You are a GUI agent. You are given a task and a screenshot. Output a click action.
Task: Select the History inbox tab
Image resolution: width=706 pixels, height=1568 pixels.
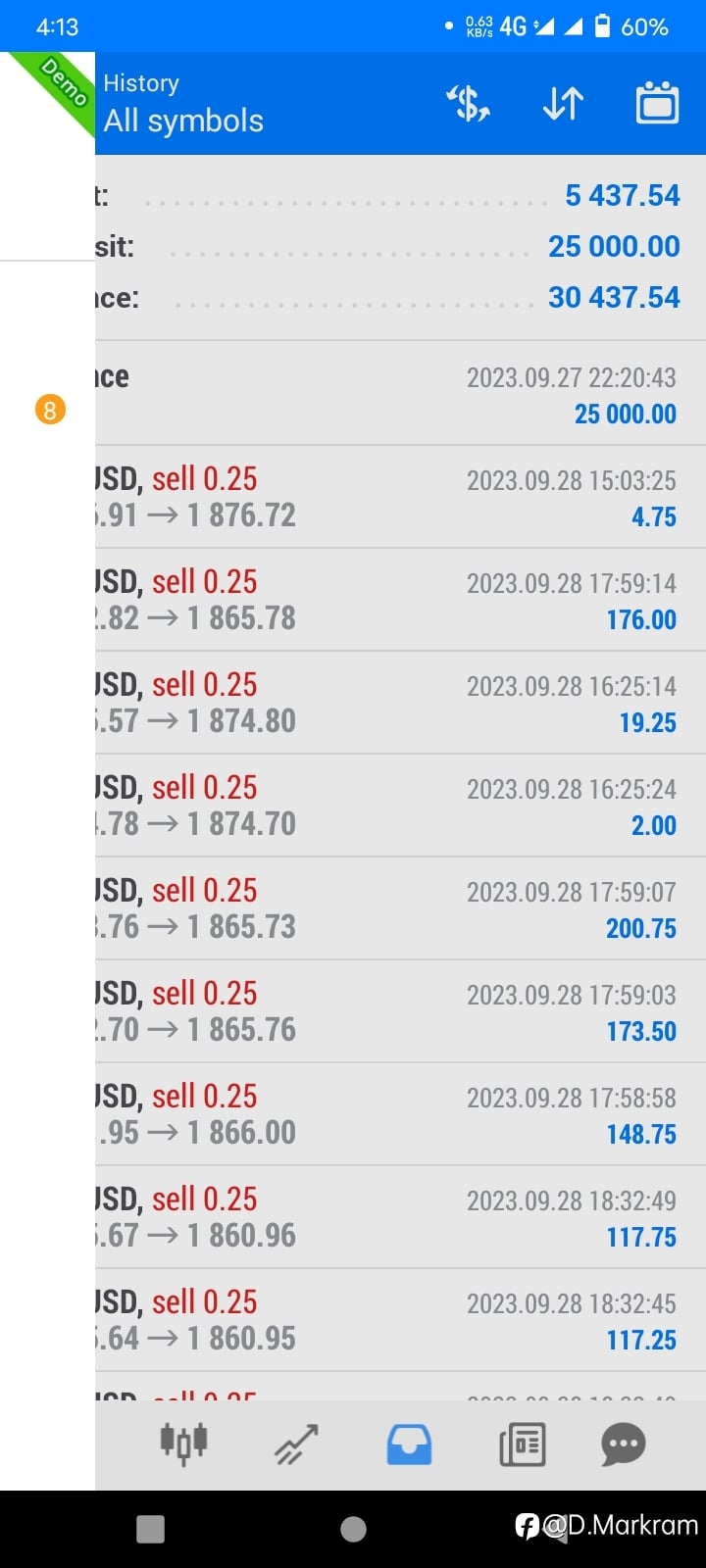(409, 1444)
